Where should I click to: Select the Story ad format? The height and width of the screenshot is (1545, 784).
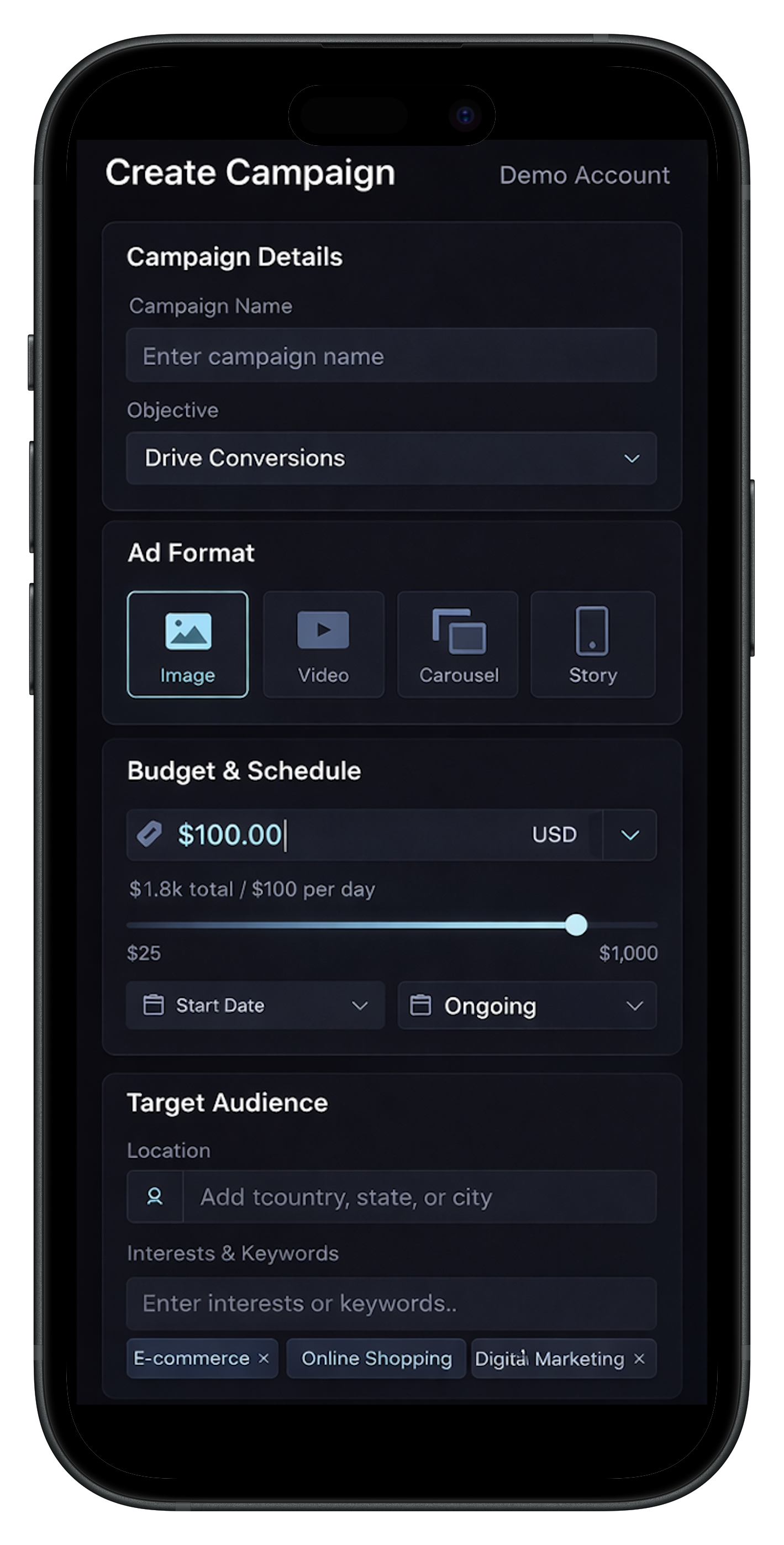pos(593,644)
